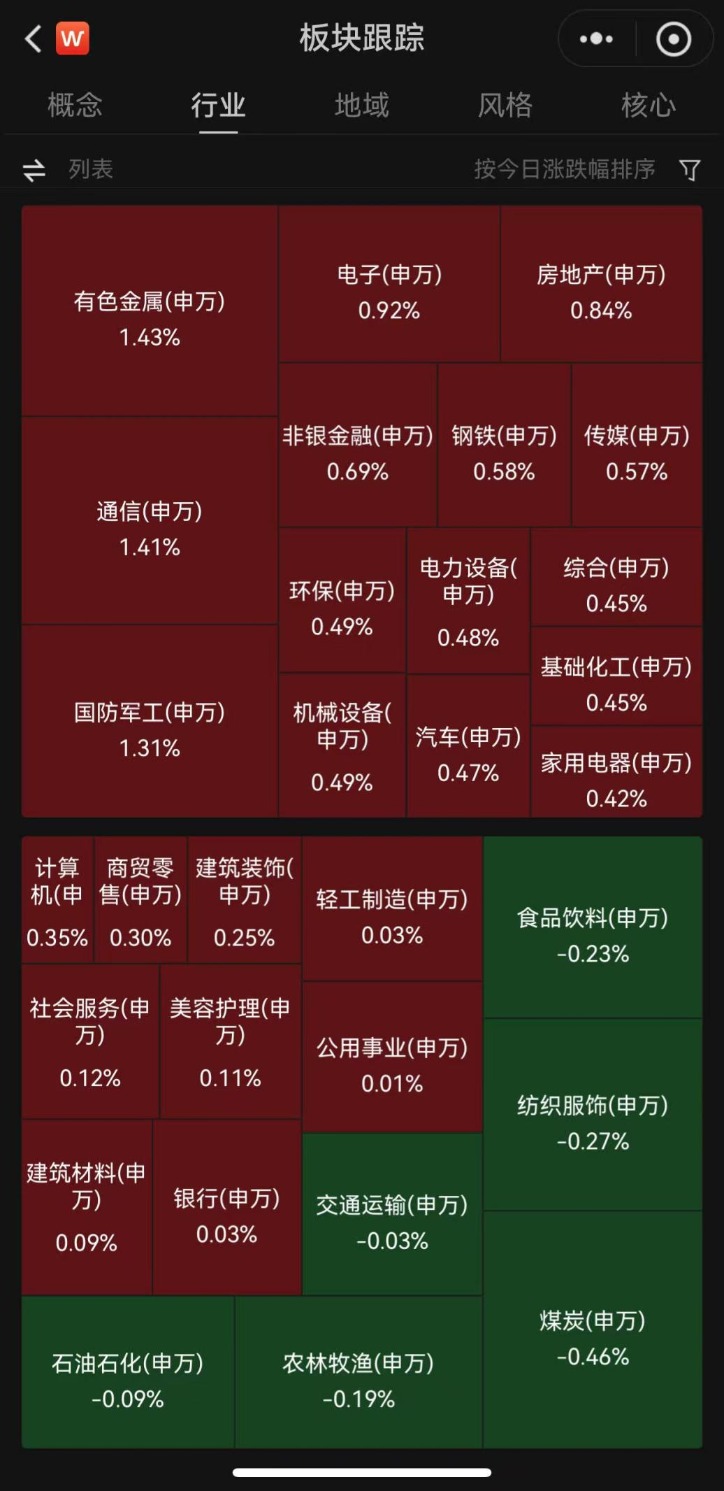Switch to the 核心 tab
The image size is (724, 1491).
click(648, 105)
